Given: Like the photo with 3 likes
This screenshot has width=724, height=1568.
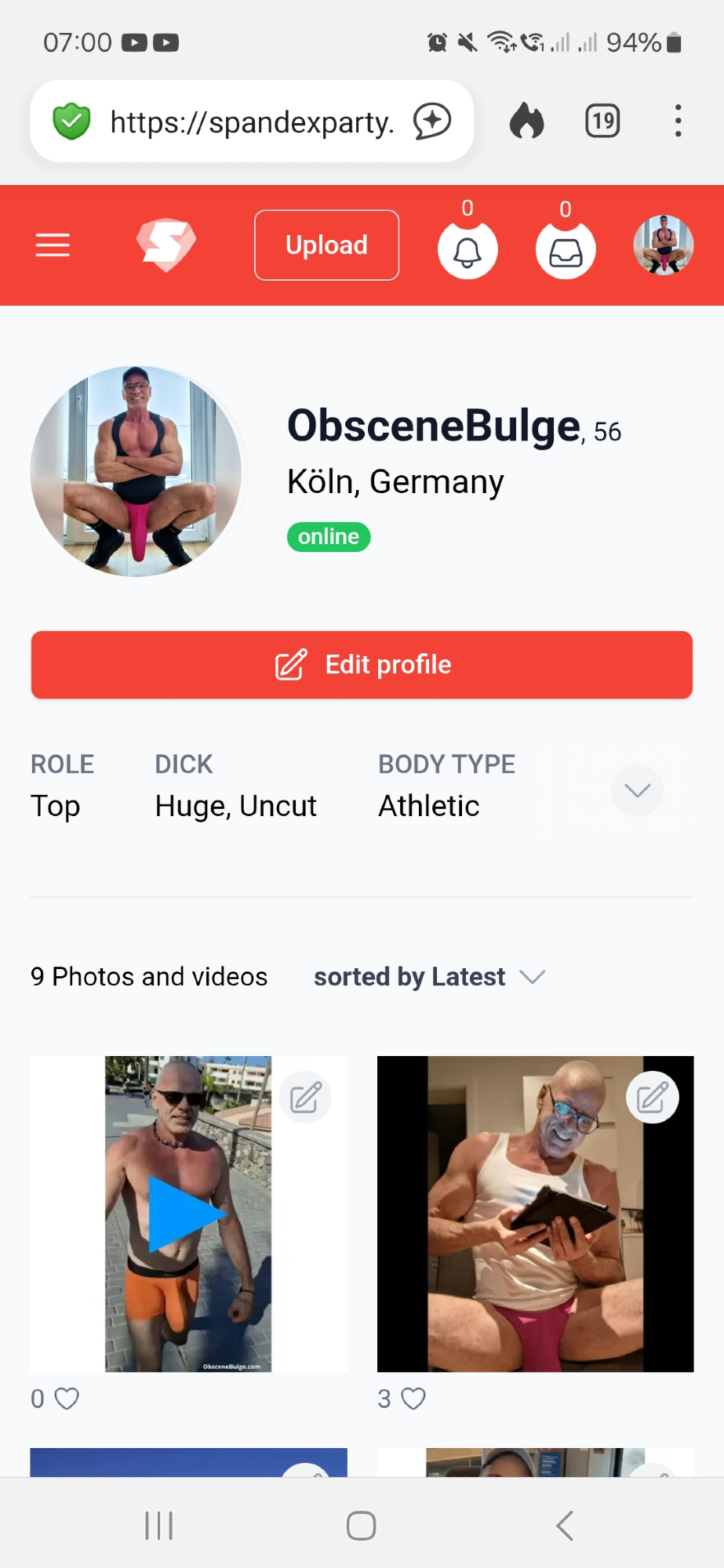Looking at the screenshot, I should (413, 1399).
